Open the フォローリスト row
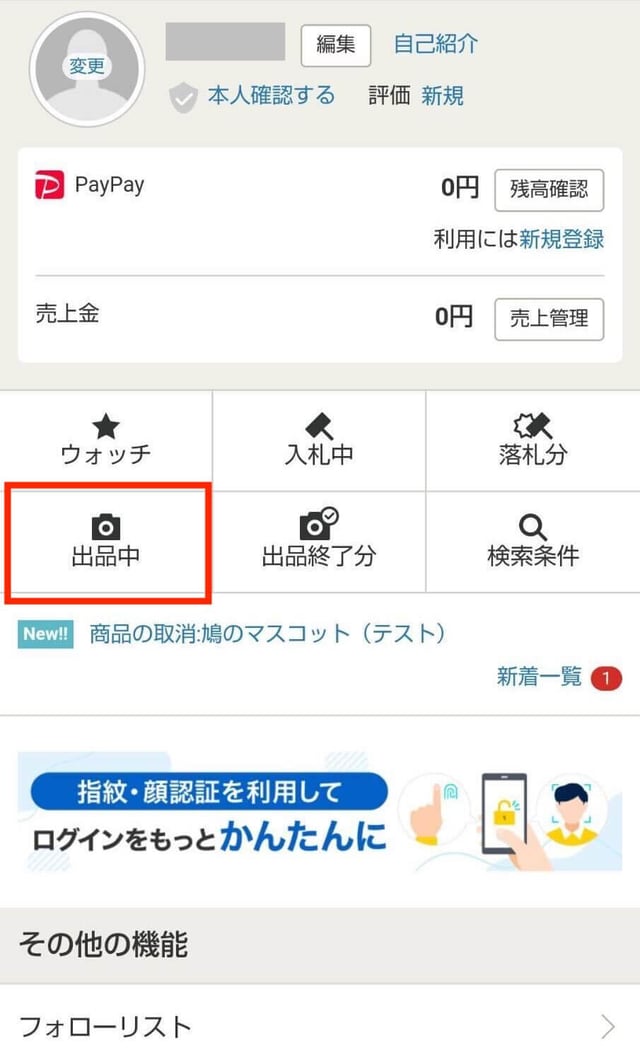 point(320,1025)
